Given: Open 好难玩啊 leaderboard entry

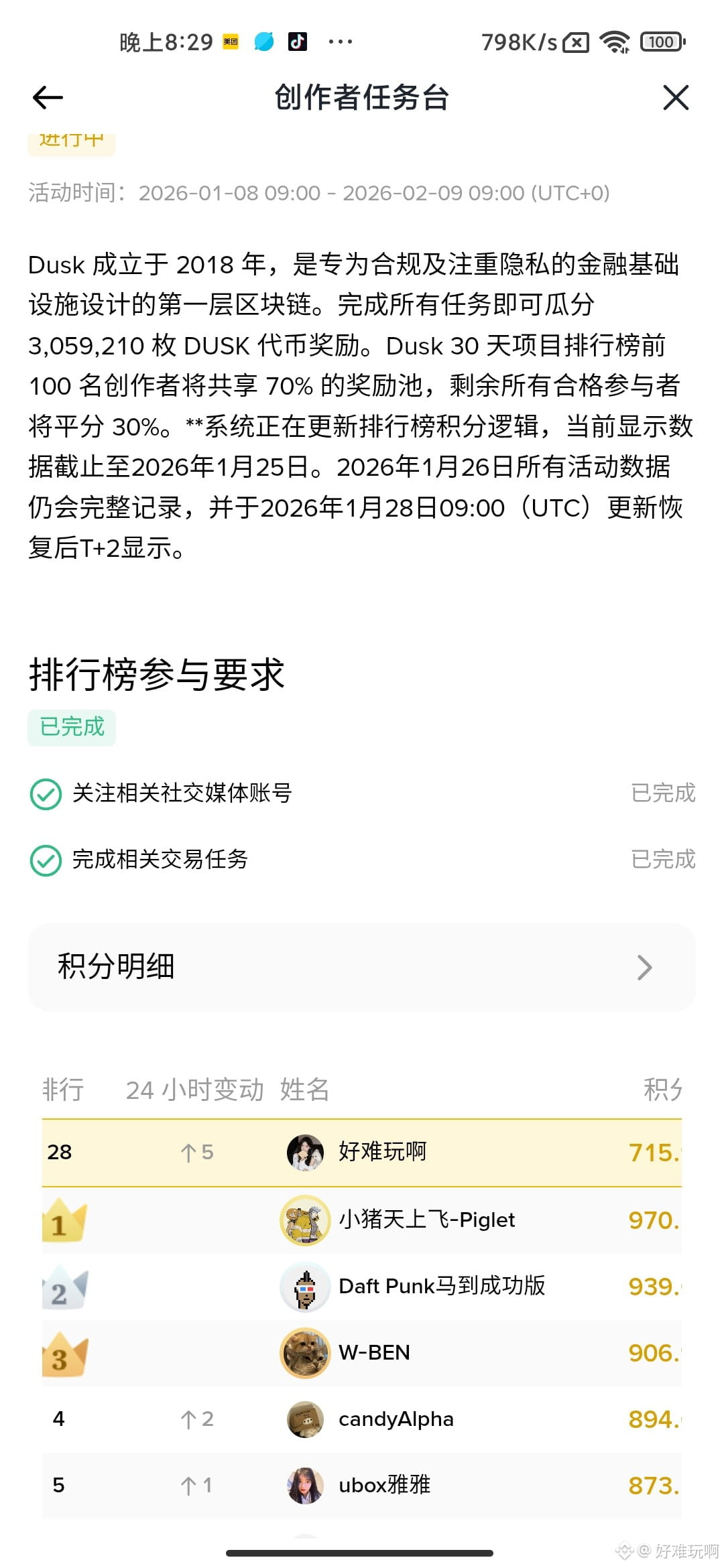Looking at the screenshot, I should click(x=382, y=1152).
